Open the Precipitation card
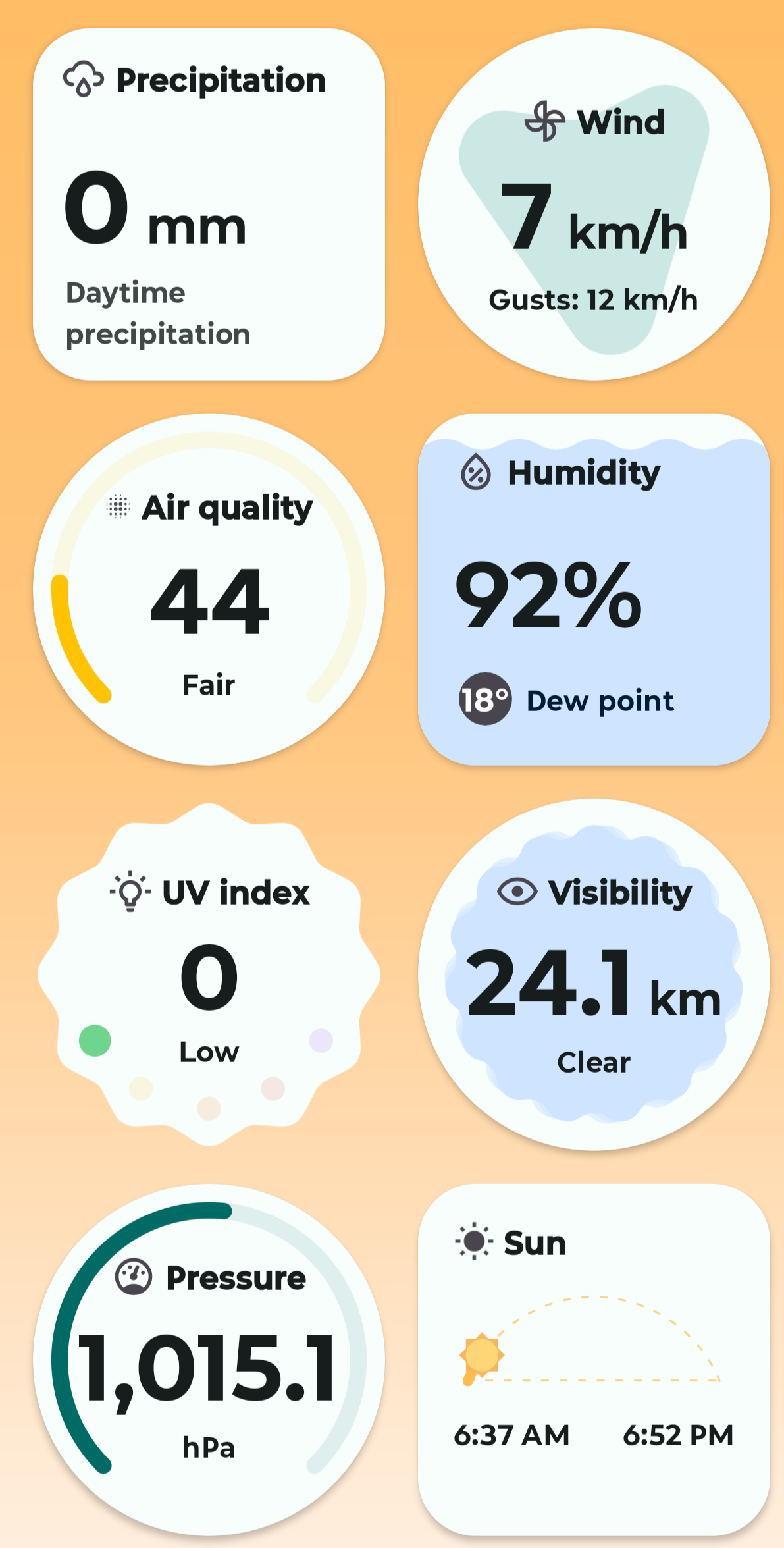 pyautogui.click(x=209, y=204)
